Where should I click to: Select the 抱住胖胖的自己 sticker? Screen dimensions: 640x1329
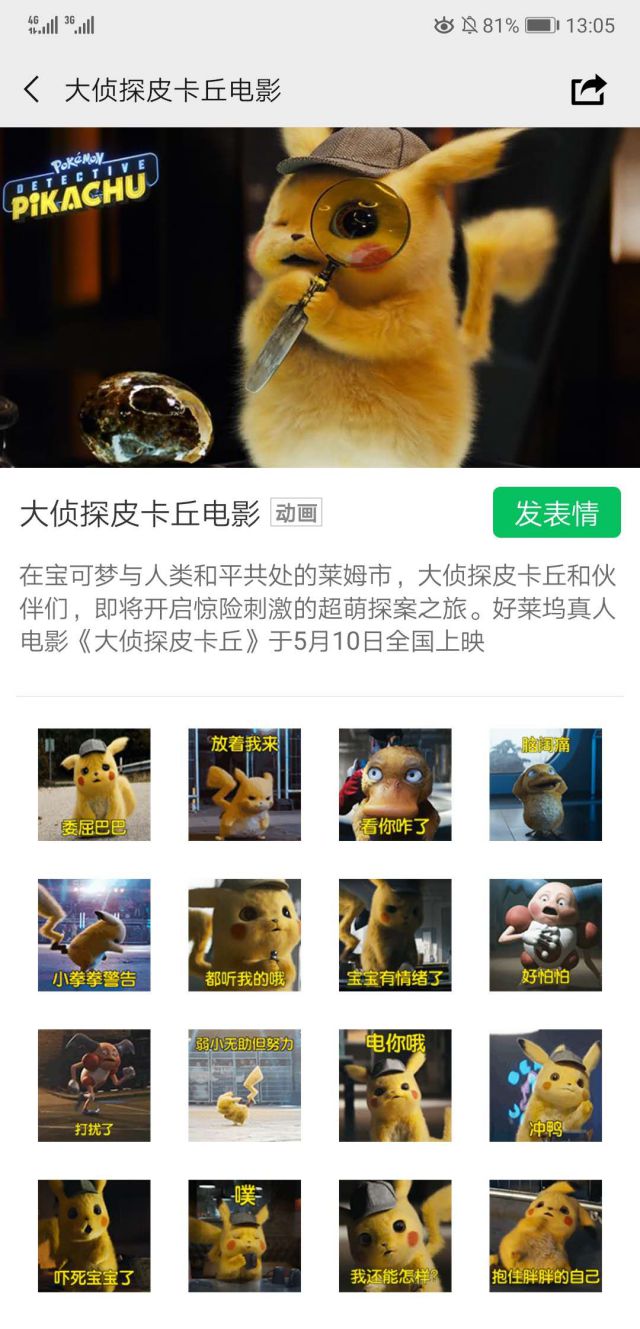click(545, 1236)
